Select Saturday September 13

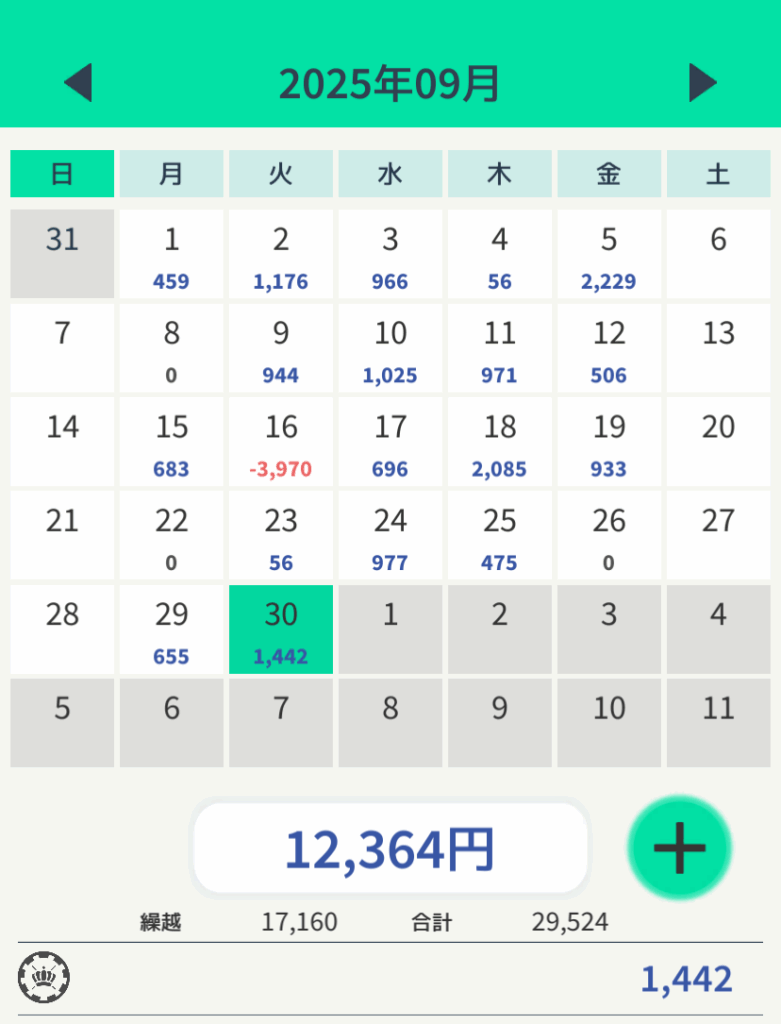point(718,348)
